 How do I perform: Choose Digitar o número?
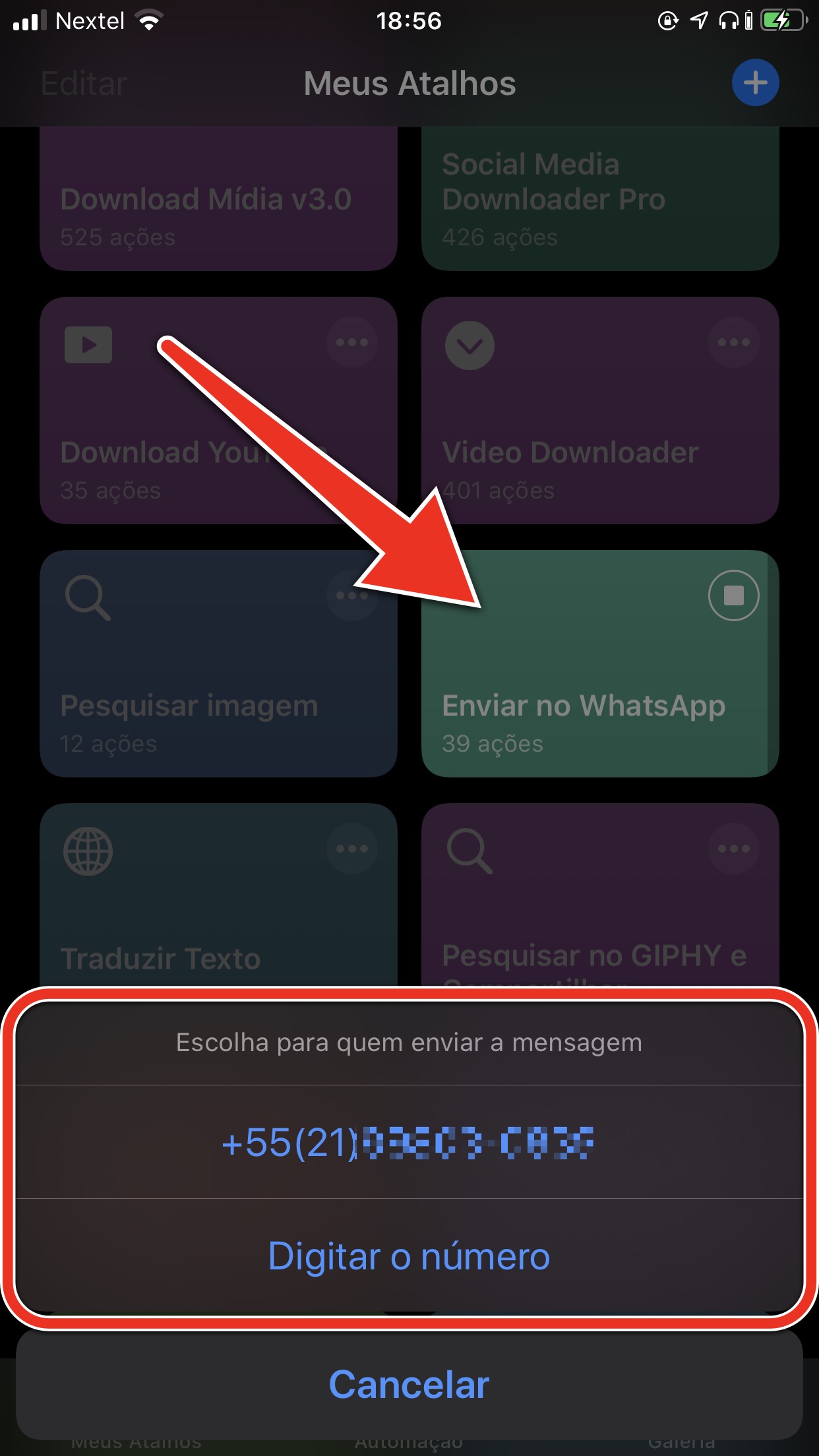click(409, 1256)
